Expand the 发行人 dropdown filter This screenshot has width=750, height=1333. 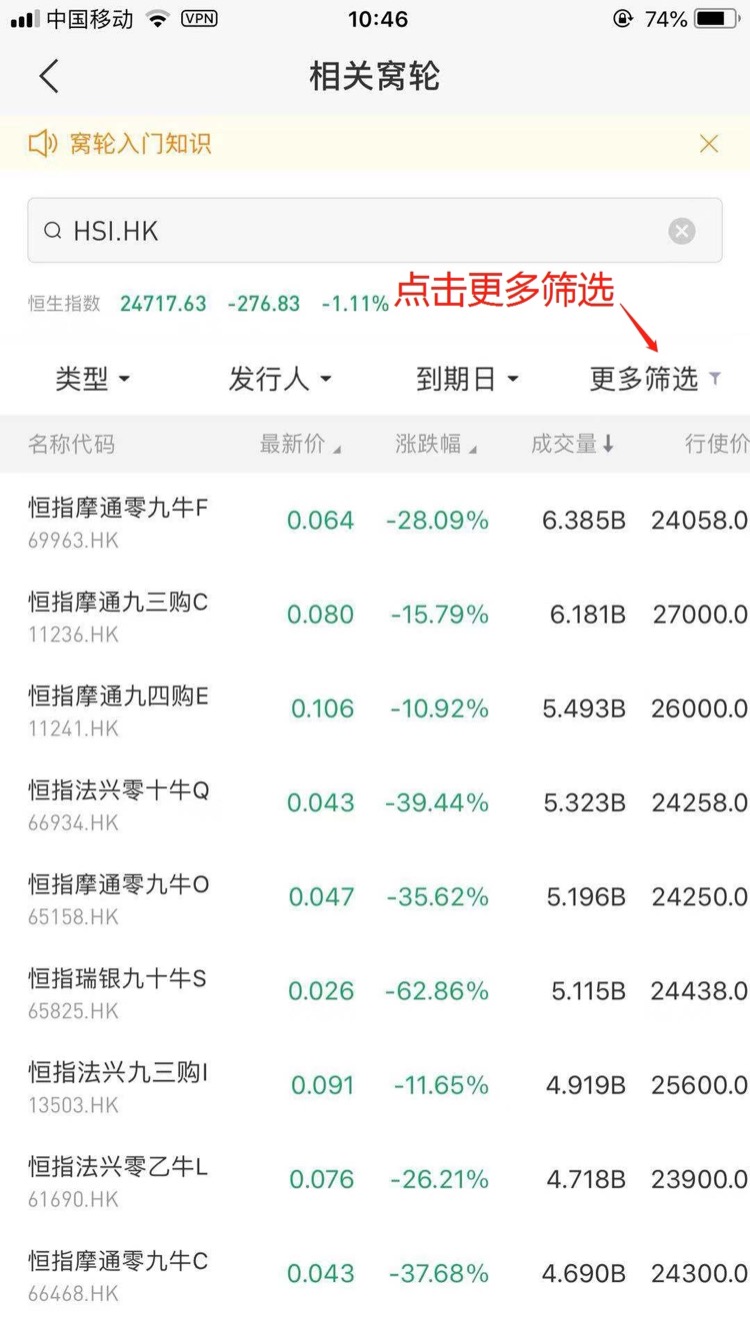[x=280, y=379]
